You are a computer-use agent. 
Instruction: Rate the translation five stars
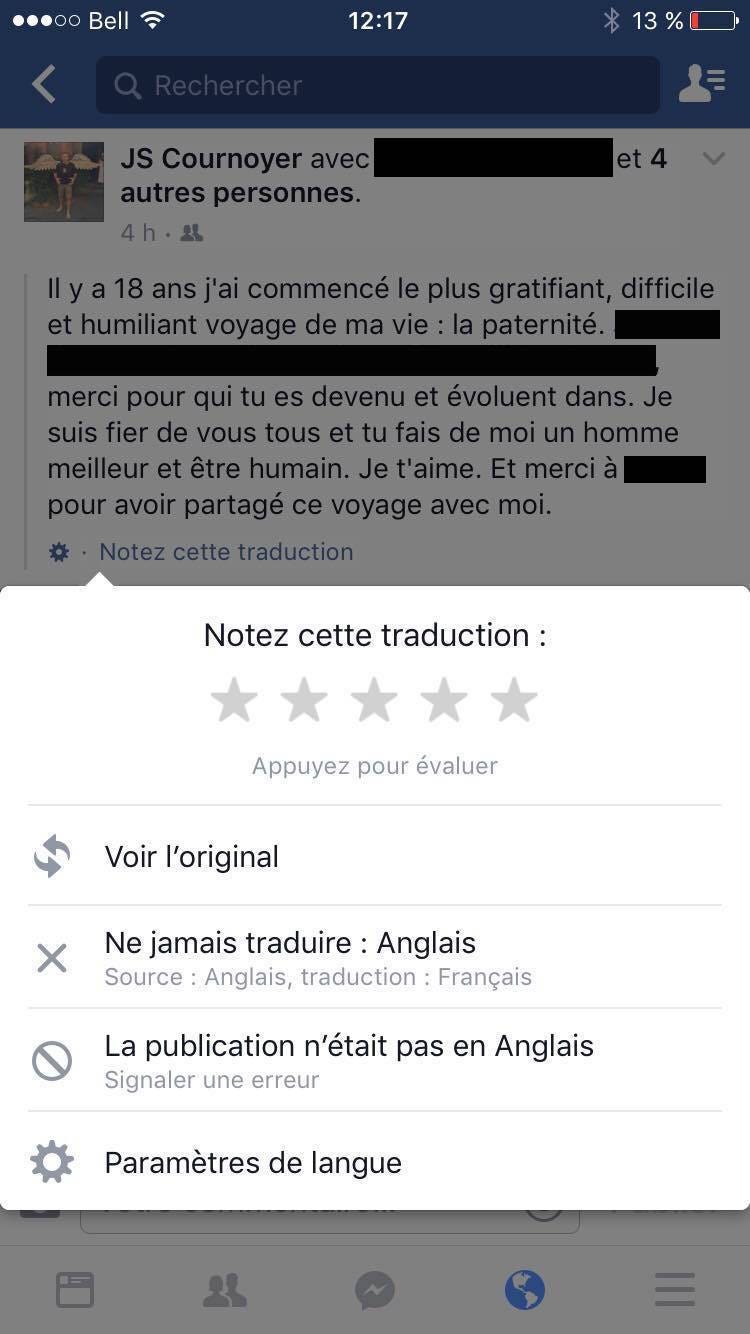514,700
